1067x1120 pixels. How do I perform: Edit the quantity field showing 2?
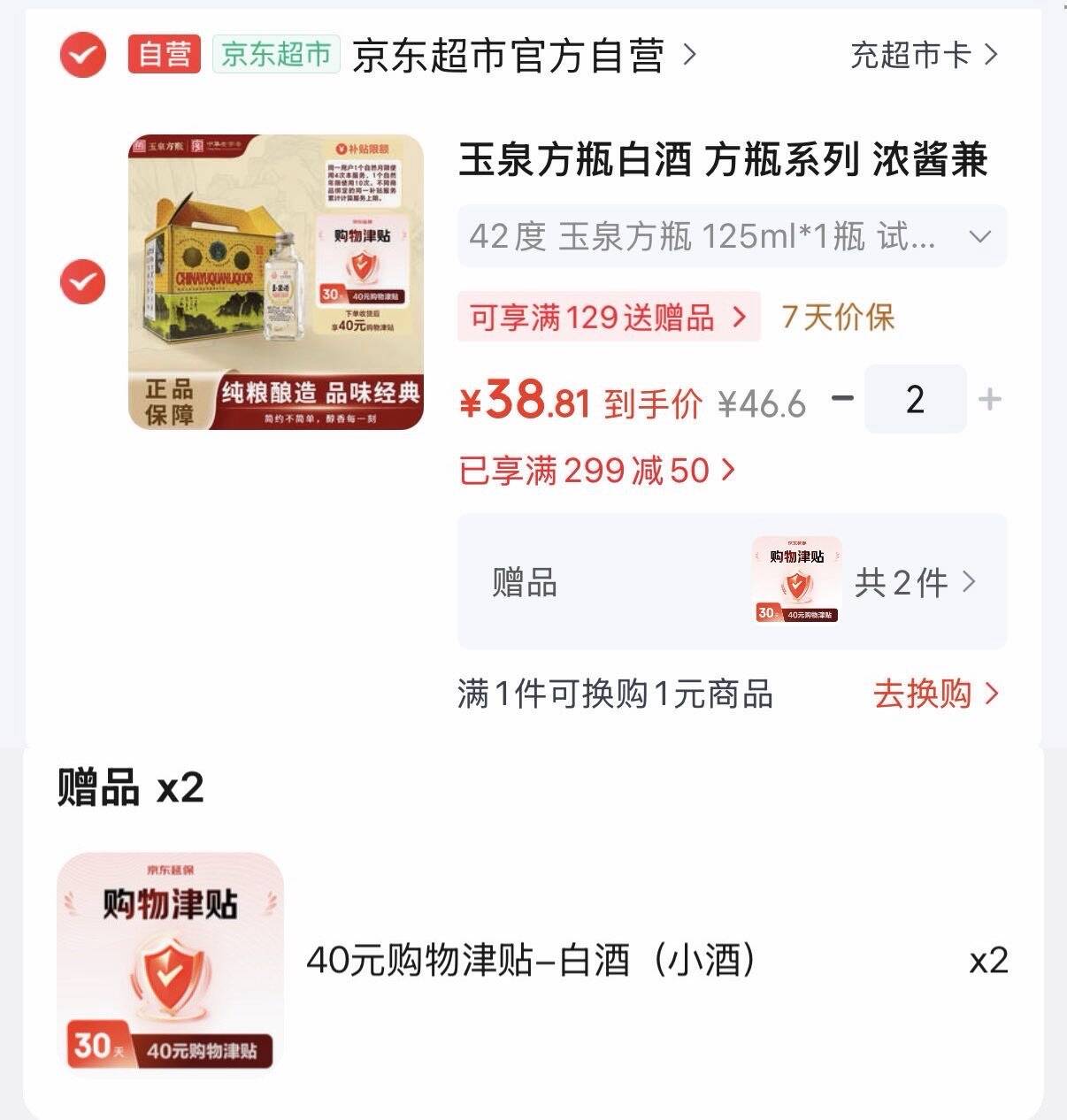click(915, 399)
